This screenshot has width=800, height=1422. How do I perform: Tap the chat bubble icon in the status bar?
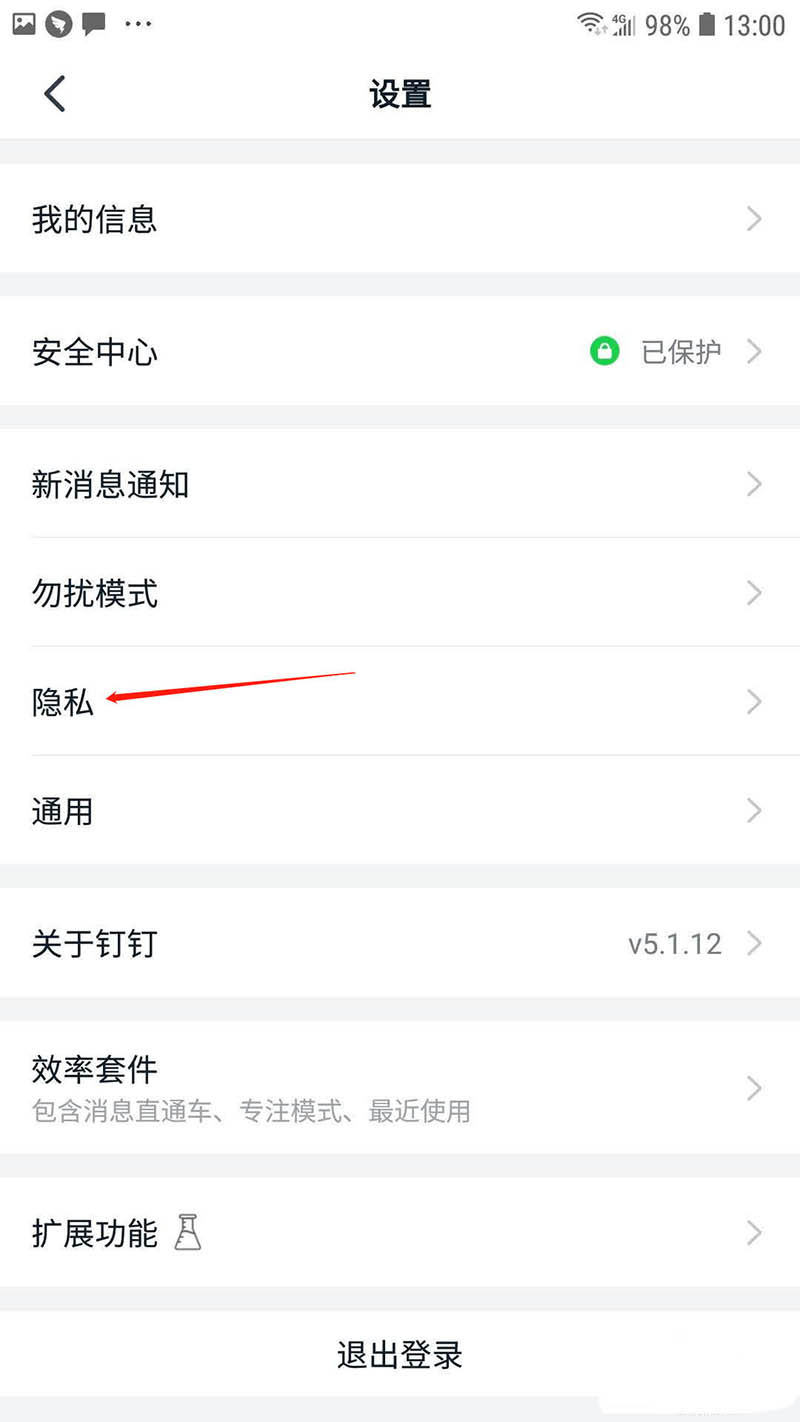[94, 24]
